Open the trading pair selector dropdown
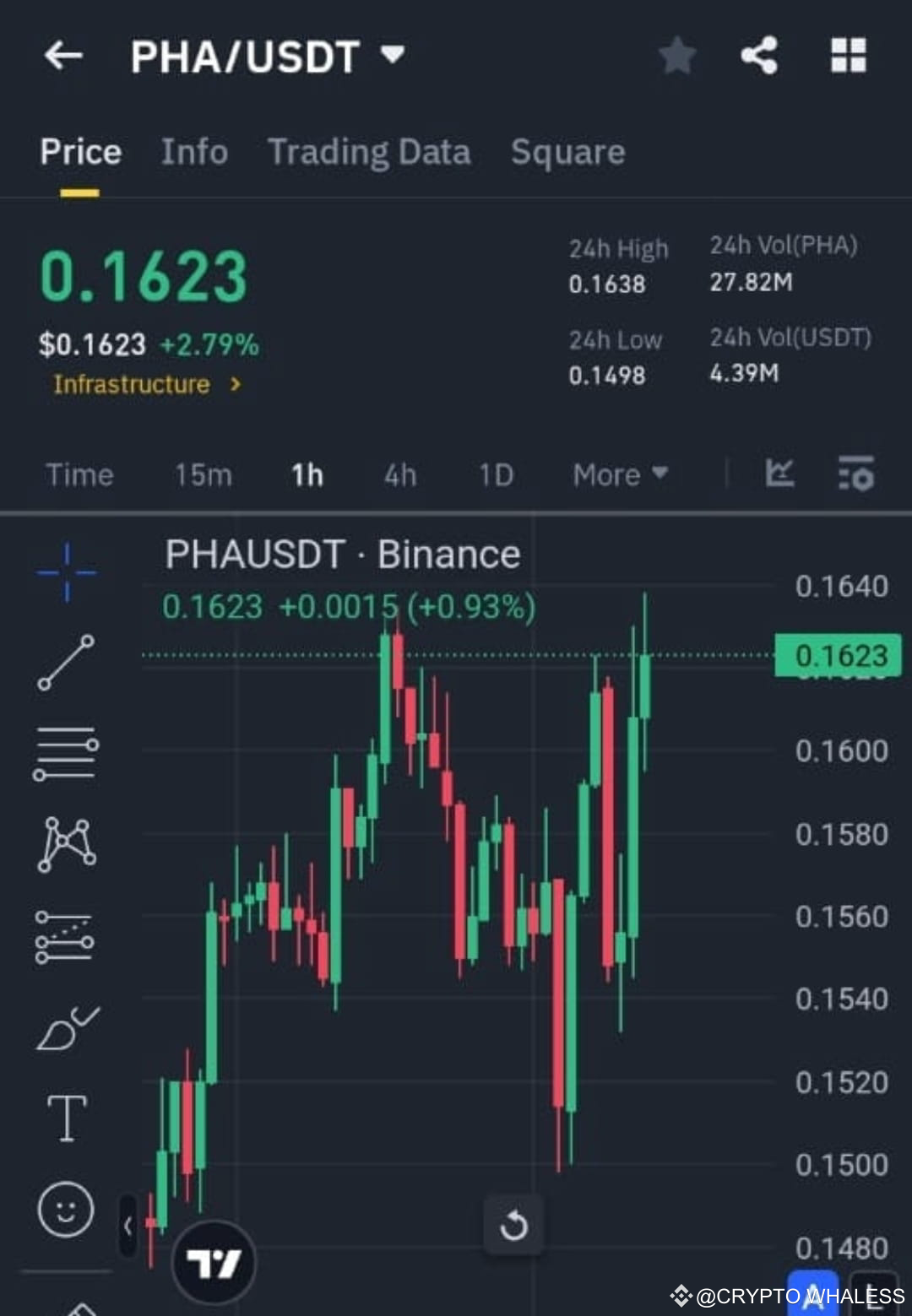Viewport: 912px width, 1316px height. 393,53
